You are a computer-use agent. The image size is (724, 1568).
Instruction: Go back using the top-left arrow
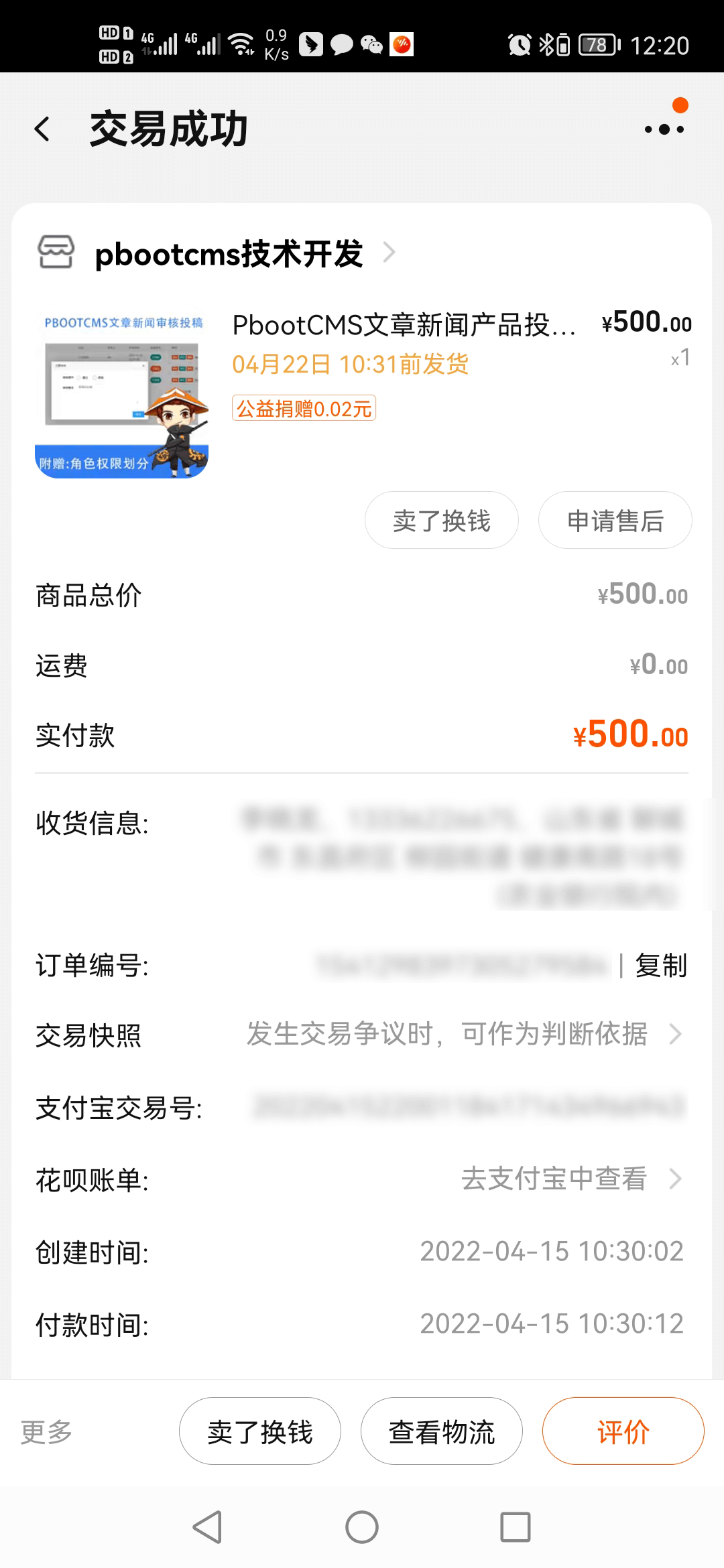(42, 129)
